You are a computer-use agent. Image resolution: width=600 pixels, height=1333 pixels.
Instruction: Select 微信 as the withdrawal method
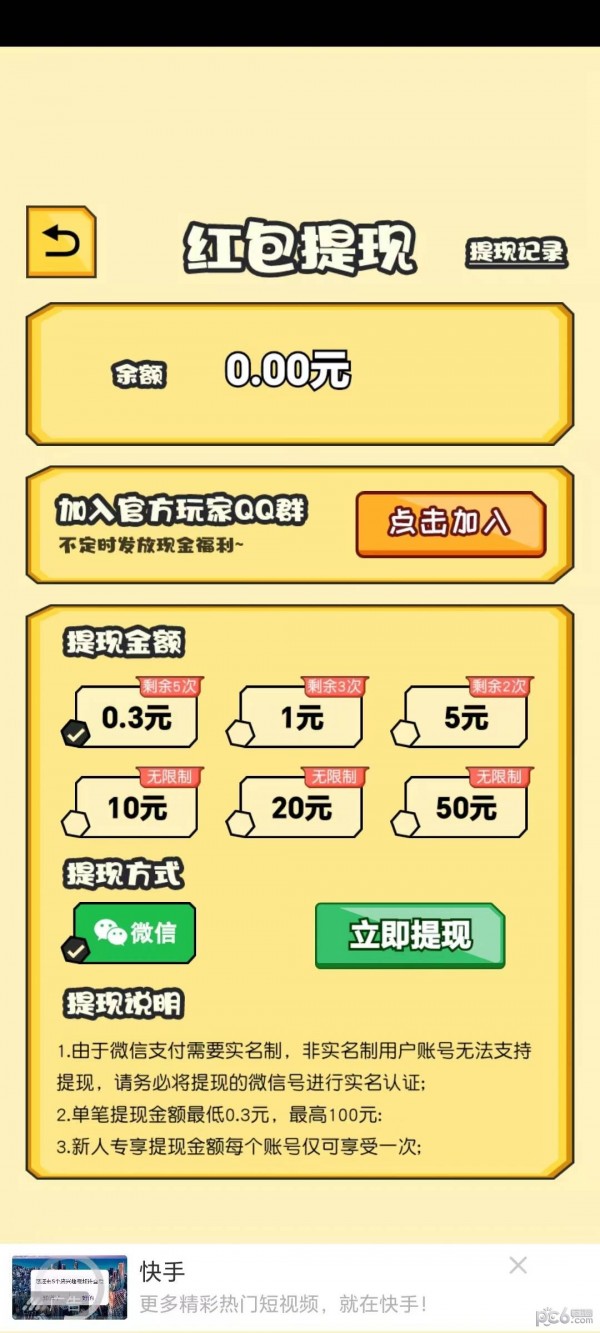pyautogui.click(x=135, y=933)
